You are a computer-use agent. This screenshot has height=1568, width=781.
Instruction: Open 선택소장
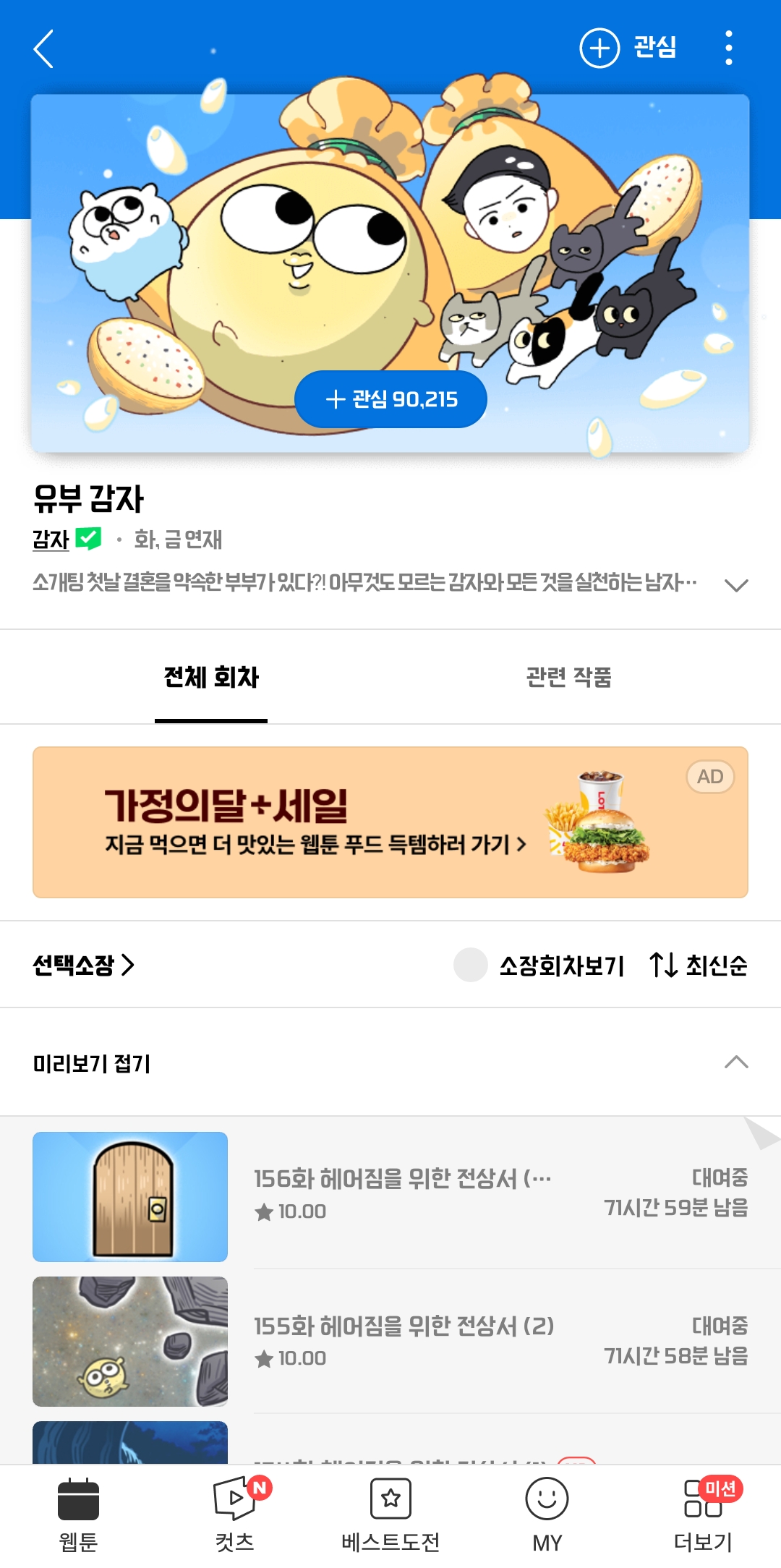coord(83,965)
